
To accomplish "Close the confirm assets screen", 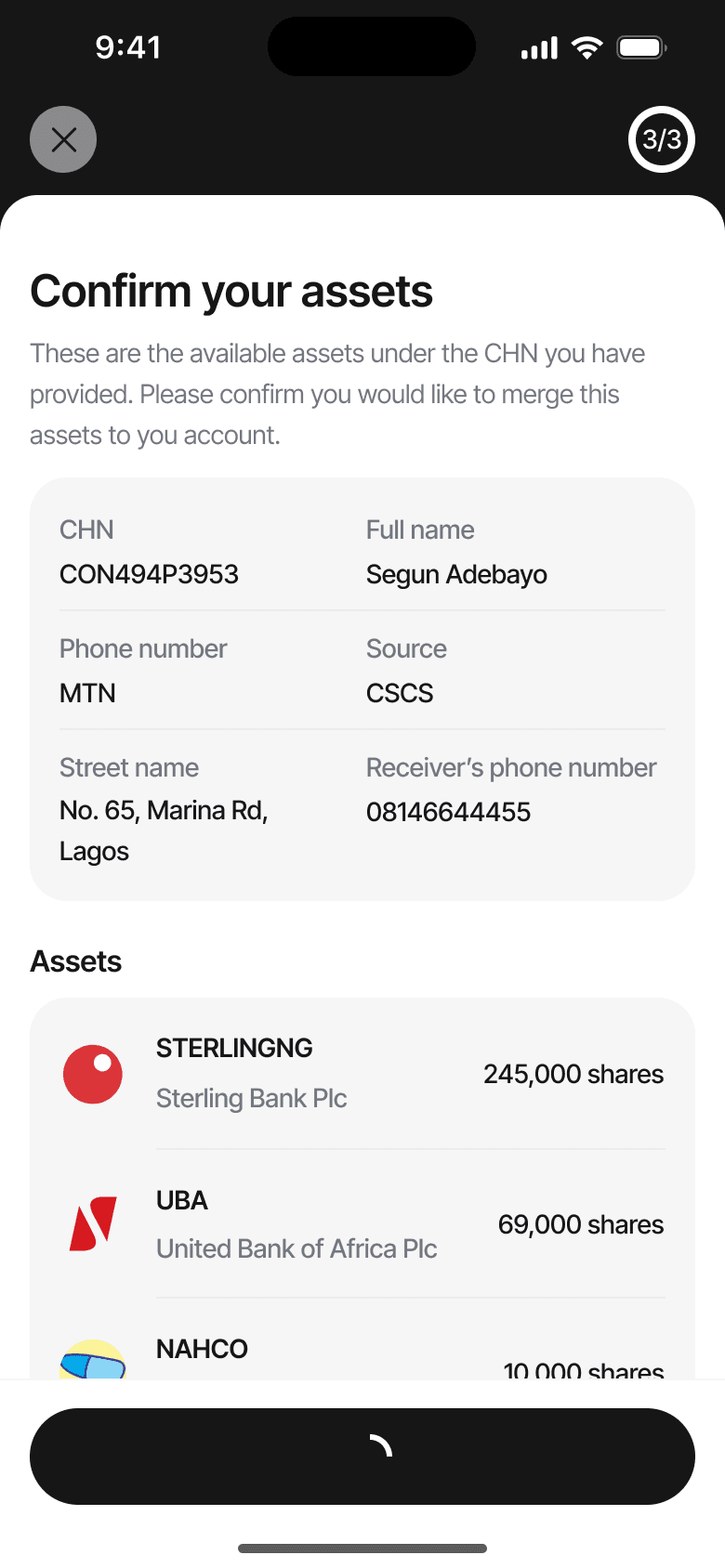I will 63,139.
